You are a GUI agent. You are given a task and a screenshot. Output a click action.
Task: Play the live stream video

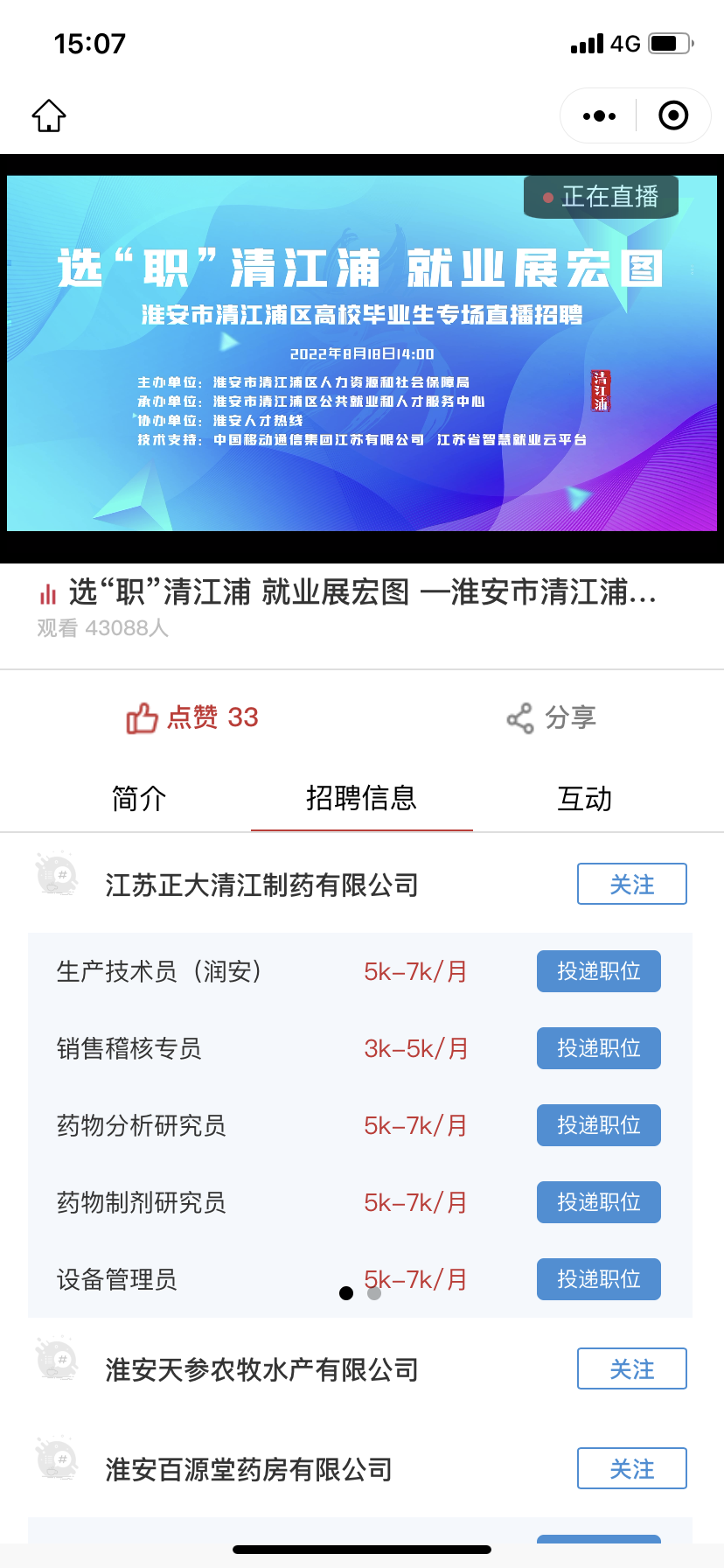coord(362,354)
